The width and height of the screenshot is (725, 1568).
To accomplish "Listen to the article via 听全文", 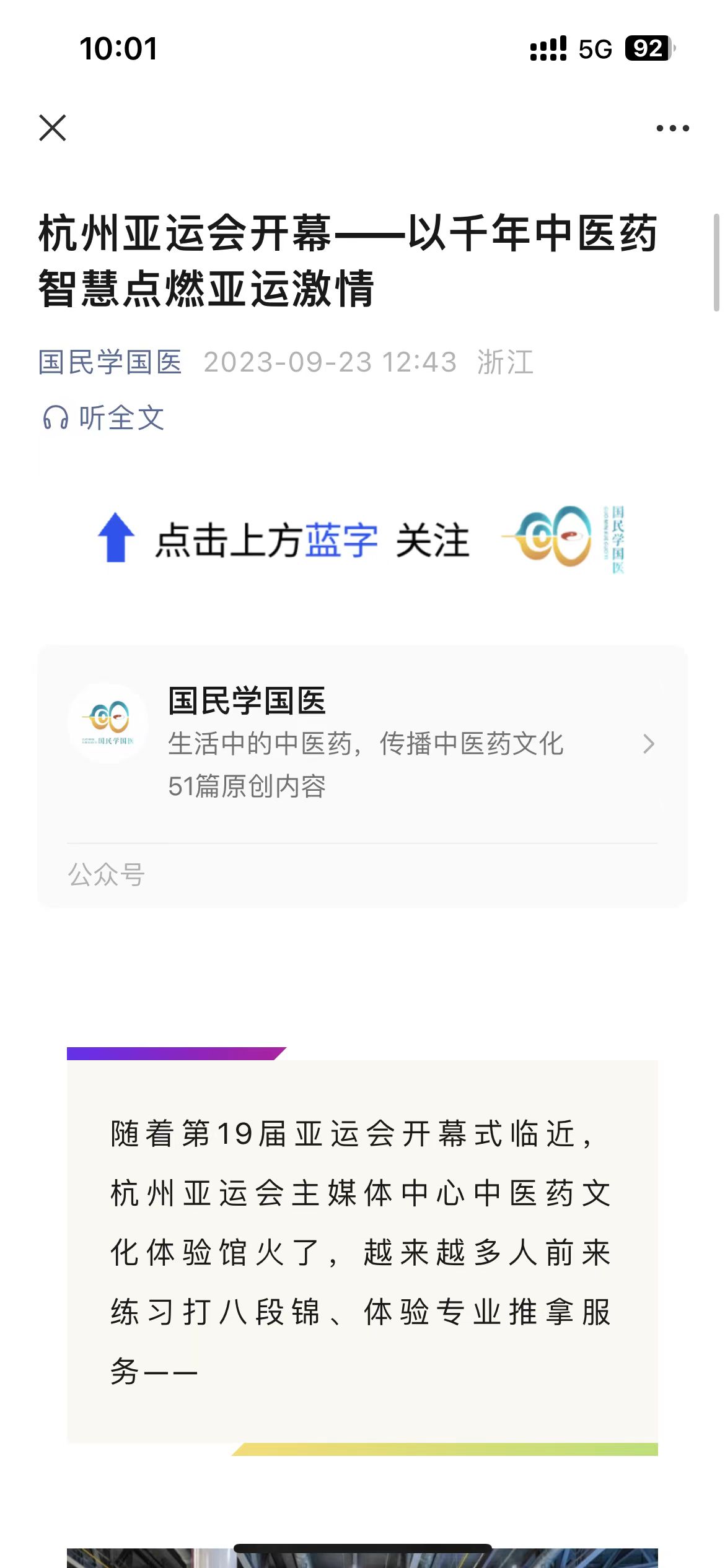I will click(103, 418).
